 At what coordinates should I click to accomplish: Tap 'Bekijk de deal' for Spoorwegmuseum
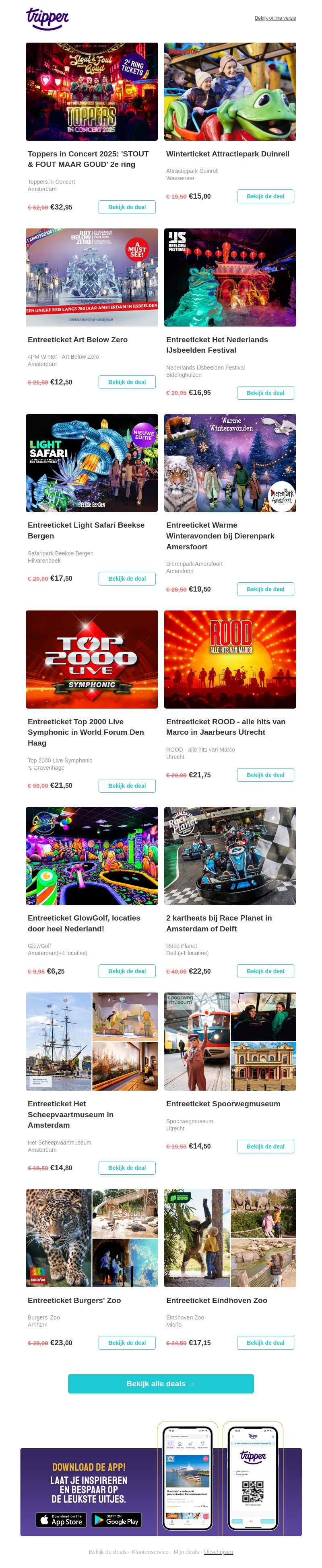tap(265, 1146)
